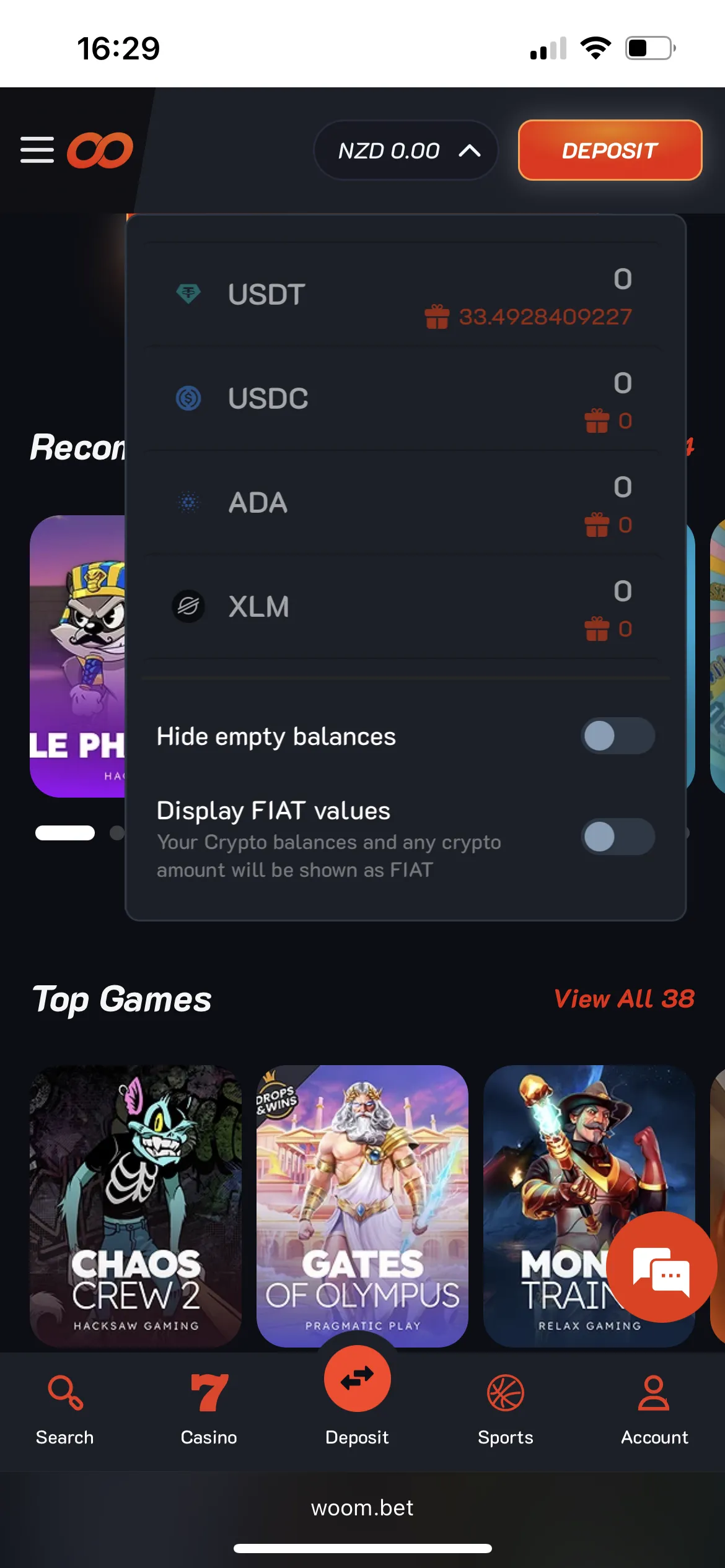Screen dimensions: 725x1568
Task: Turn on Display FIAT values
Action: point(617,837)
